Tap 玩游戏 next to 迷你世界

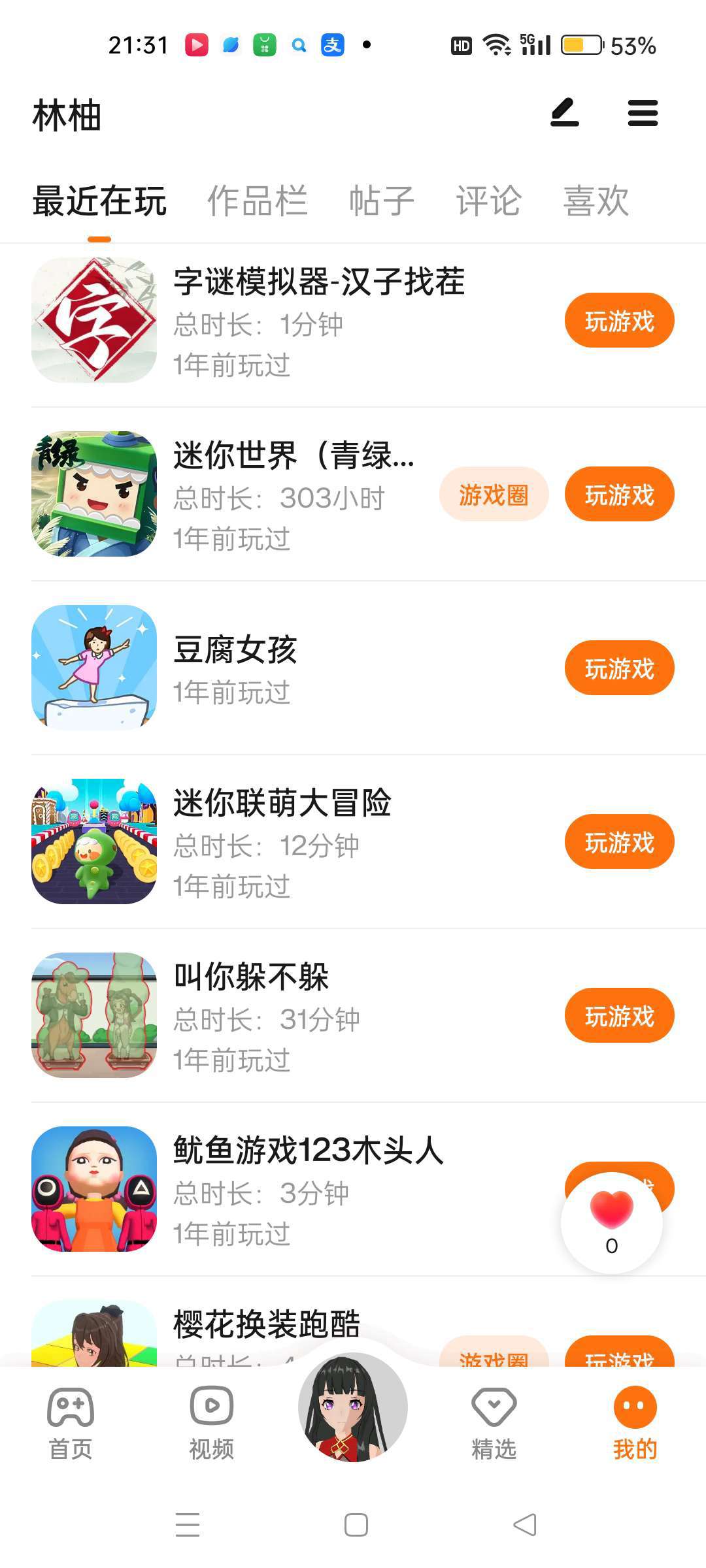[619, 495]
